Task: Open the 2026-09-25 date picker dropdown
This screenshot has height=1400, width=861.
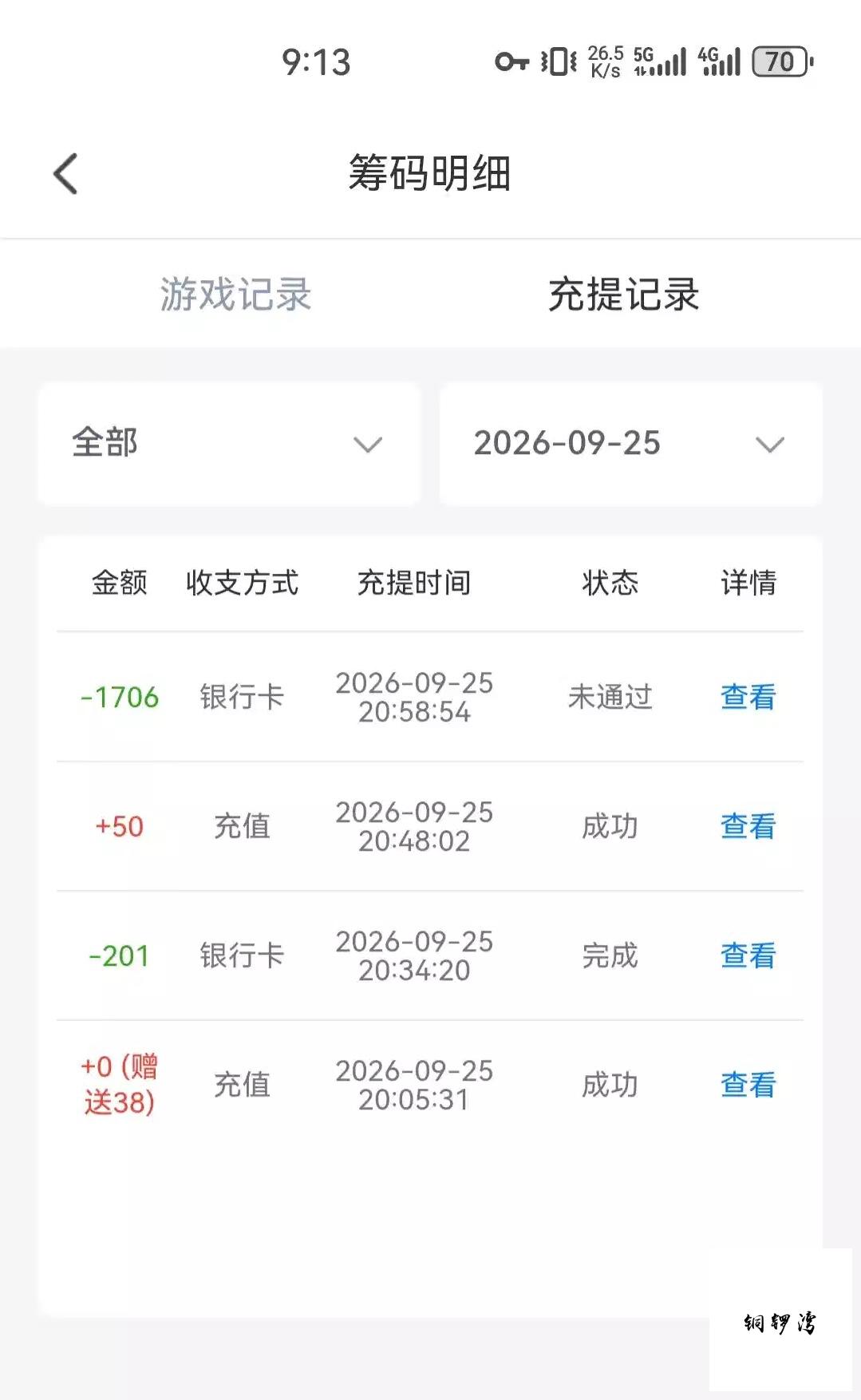Action: 631,444
